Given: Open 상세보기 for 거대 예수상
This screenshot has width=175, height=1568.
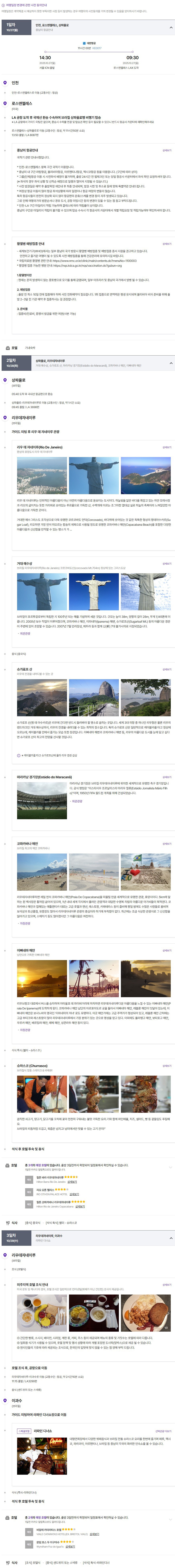Looking at the screenshot, I should coord(167,564).
